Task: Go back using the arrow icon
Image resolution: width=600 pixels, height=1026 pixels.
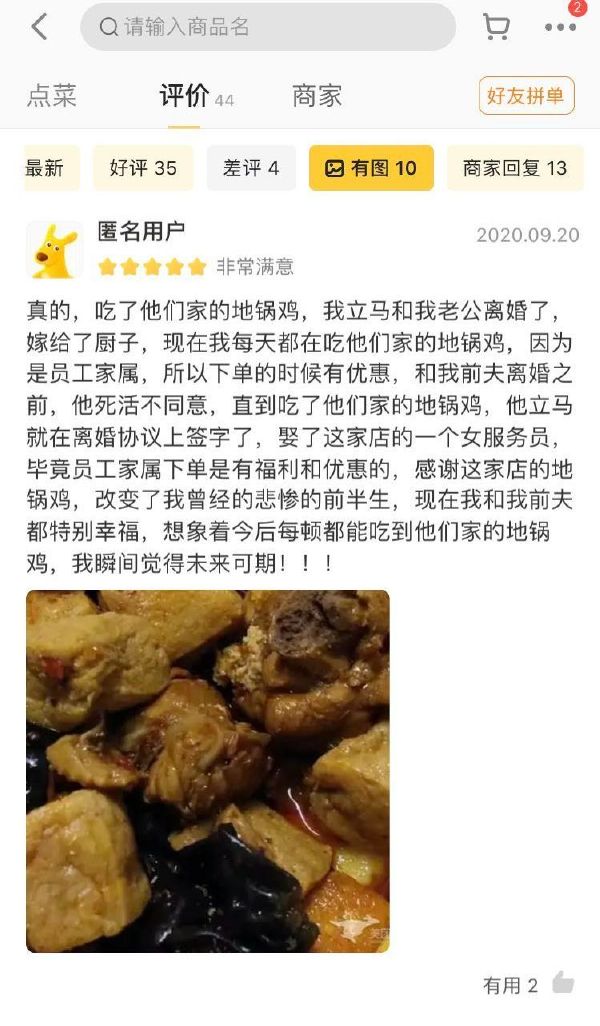Action: tap(39, 27)
